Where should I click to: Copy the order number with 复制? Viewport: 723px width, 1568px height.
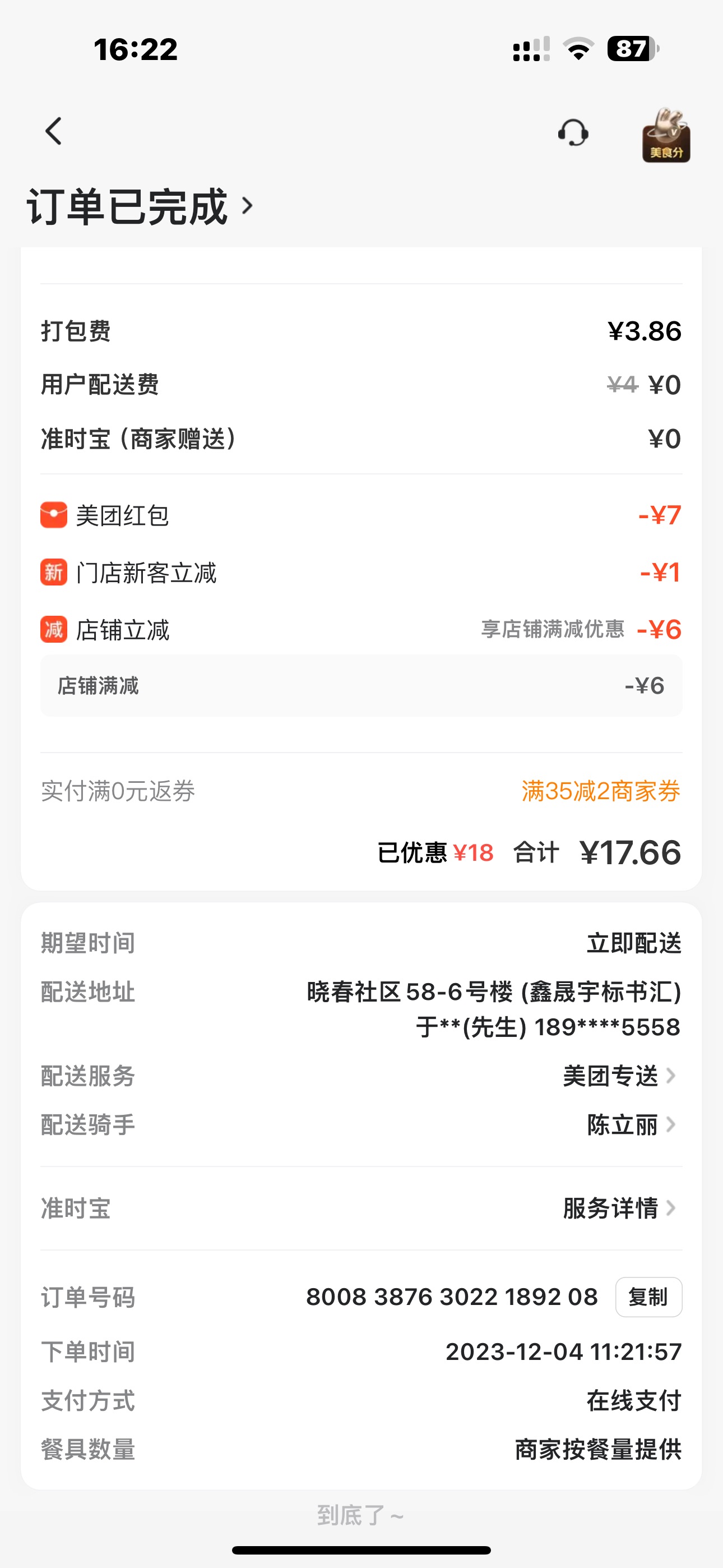click(x=648, y=1297)
